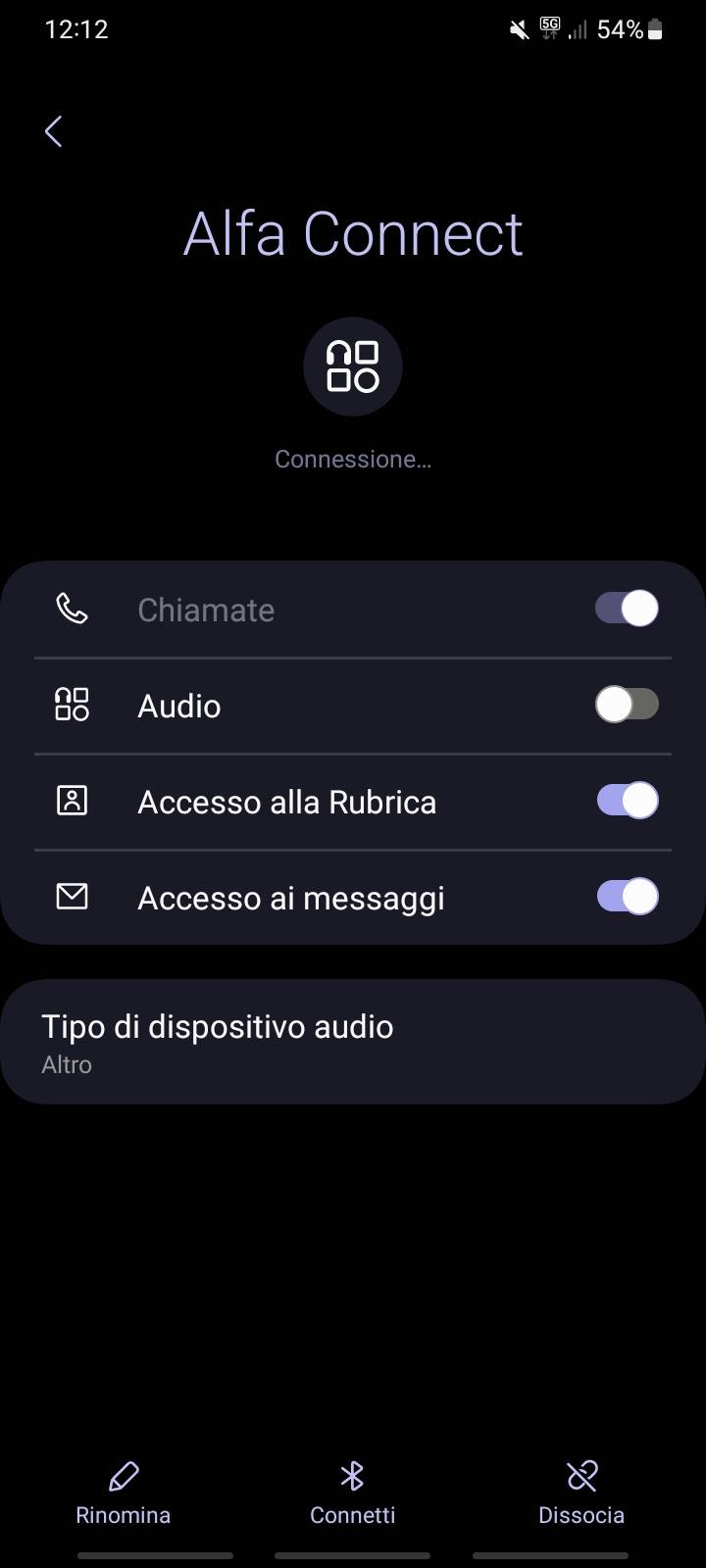706x1568 pixels.
Task: Open Tipo di dispositivo audio
Action: 353,1043
